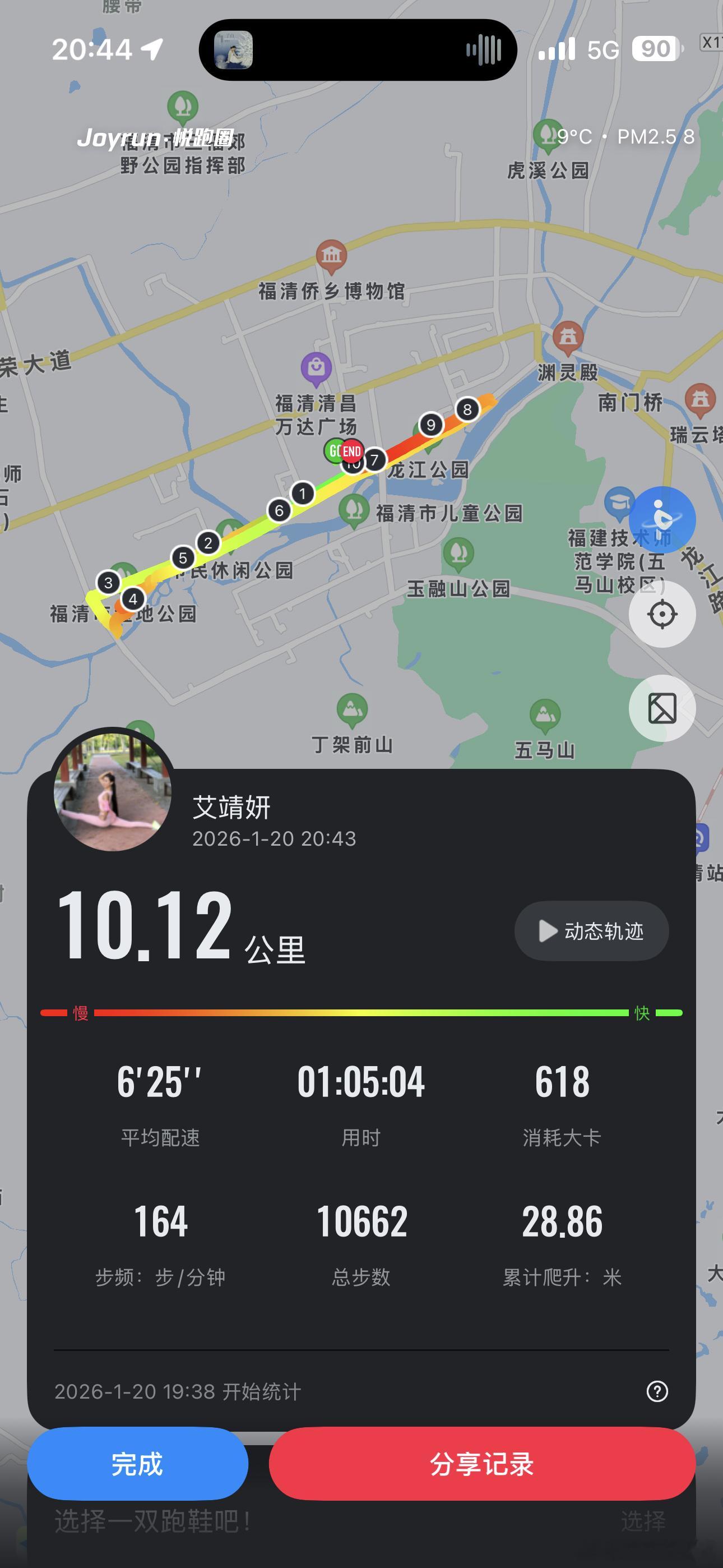Tap the 完成 button
This screenshot has height=1568, width=723.
137,1464
